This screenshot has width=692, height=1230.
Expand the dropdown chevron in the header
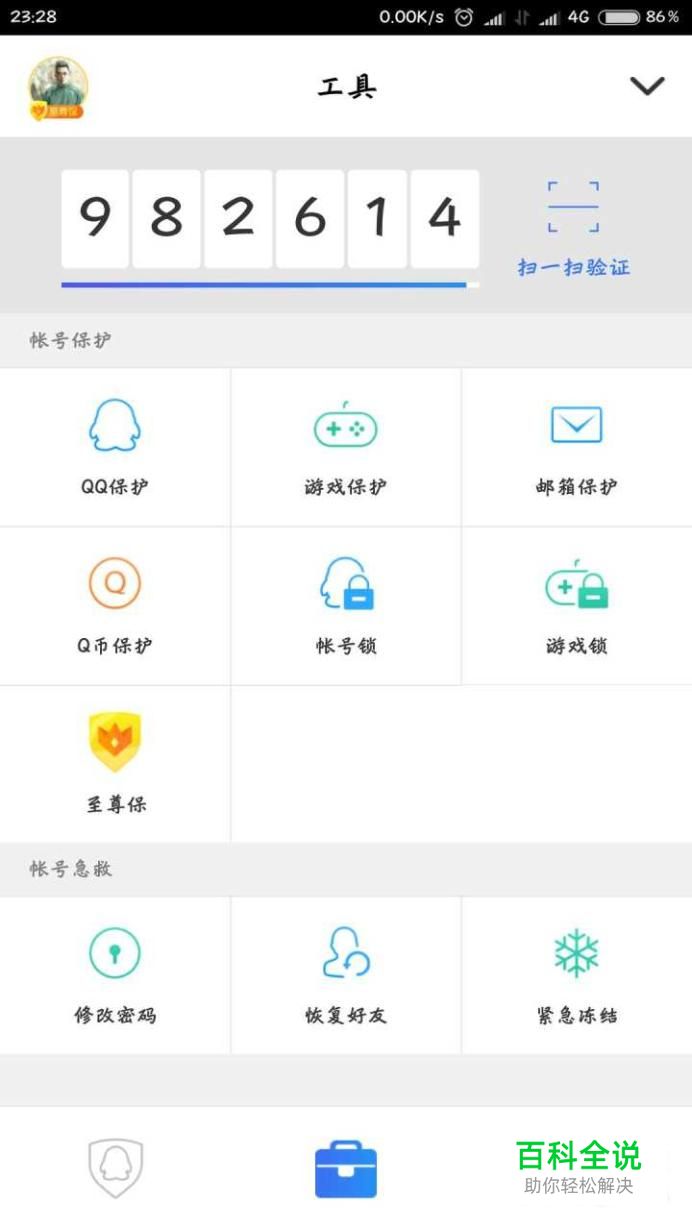pos(647,87)
